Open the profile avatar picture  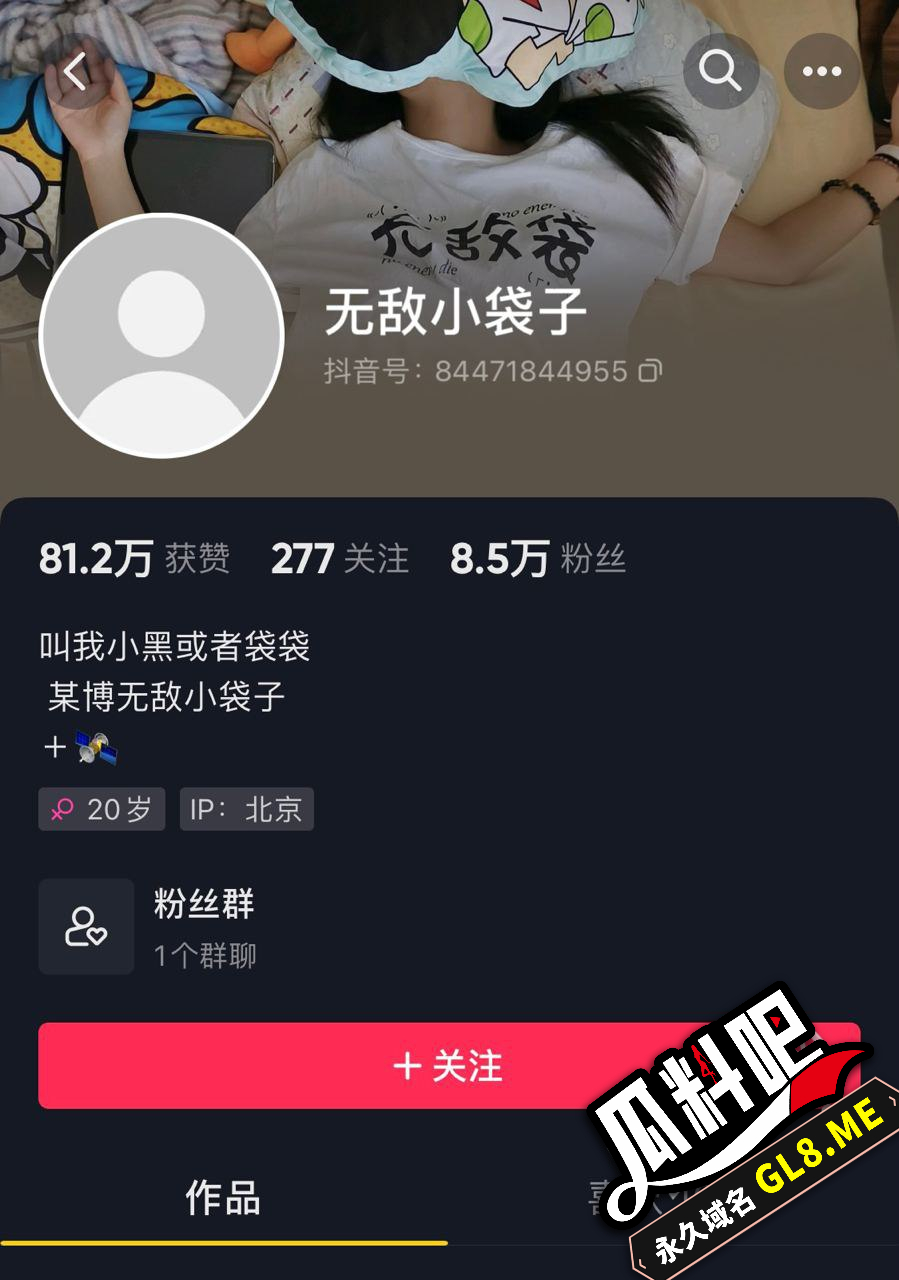161,336
